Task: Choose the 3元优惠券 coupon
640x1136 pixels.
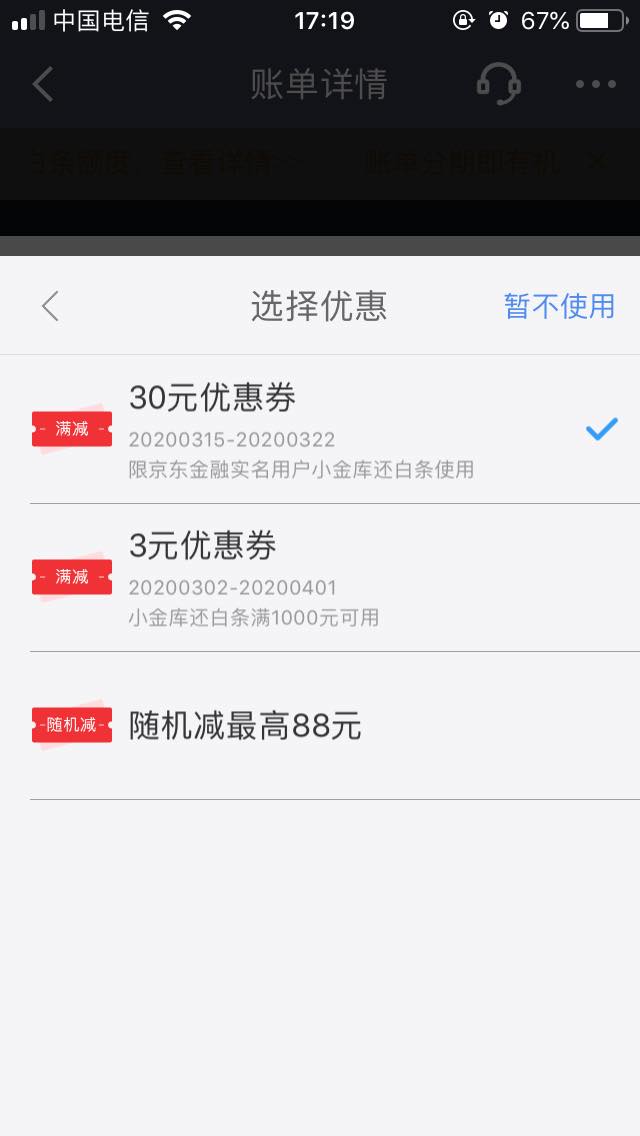Action: pyautogui.click(x=320, y=577)
